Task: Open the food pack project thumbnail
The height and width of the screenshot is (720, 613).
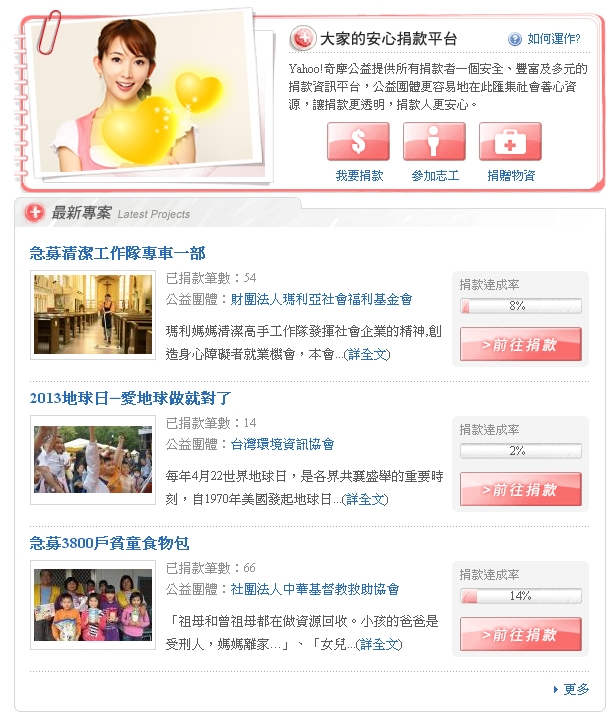Action: 92,604
